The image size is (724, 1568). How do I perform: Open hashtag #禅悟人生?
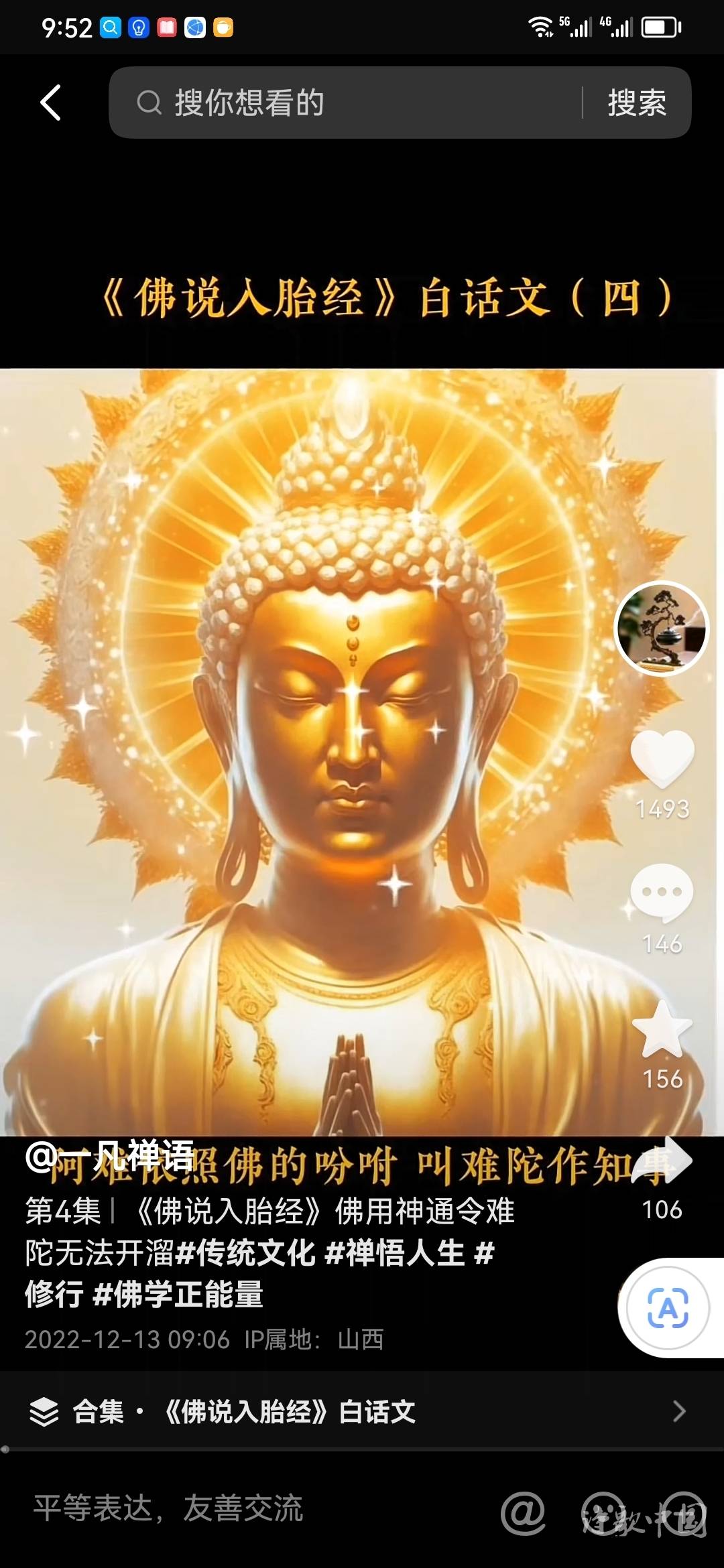click(395, 1252)
